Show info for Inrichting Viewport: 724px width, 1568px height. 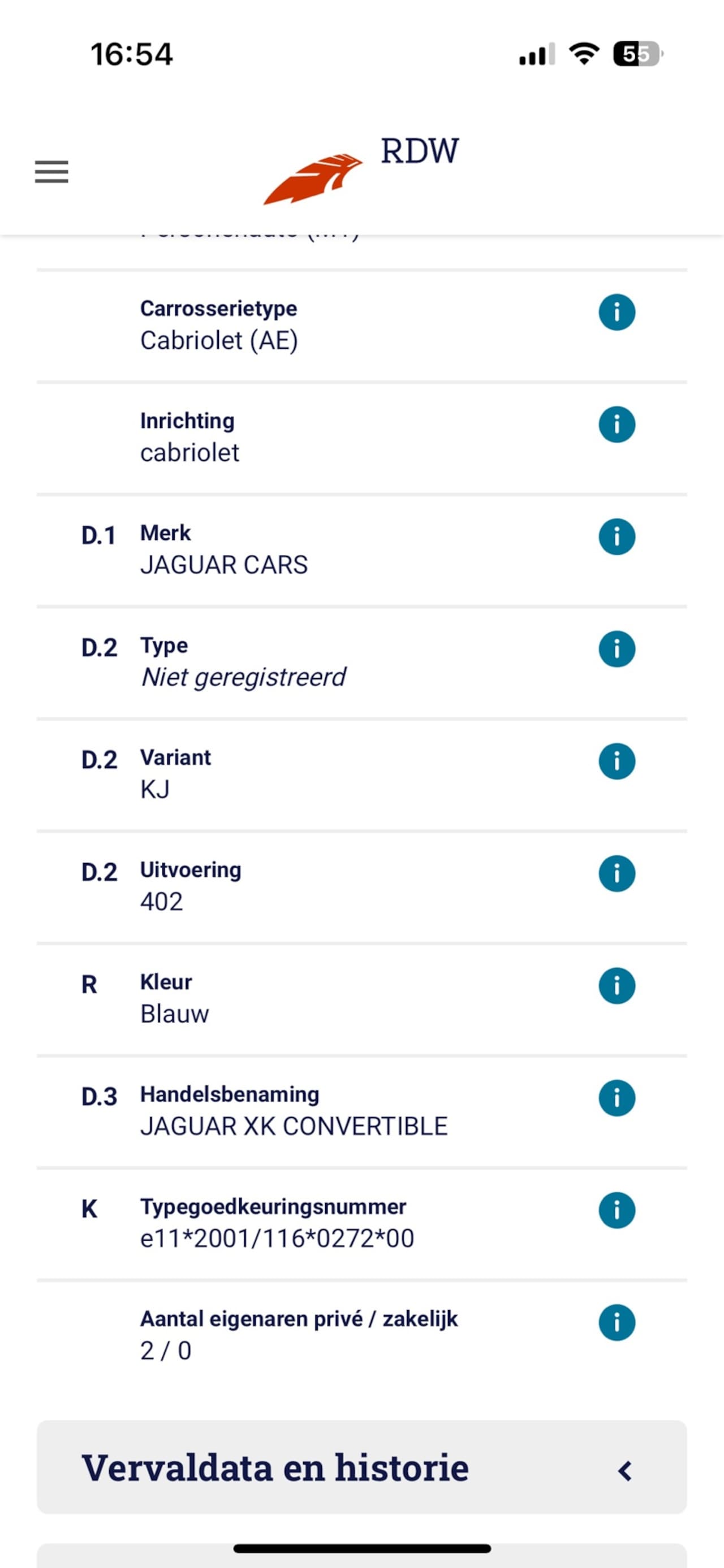click(616, 425)
